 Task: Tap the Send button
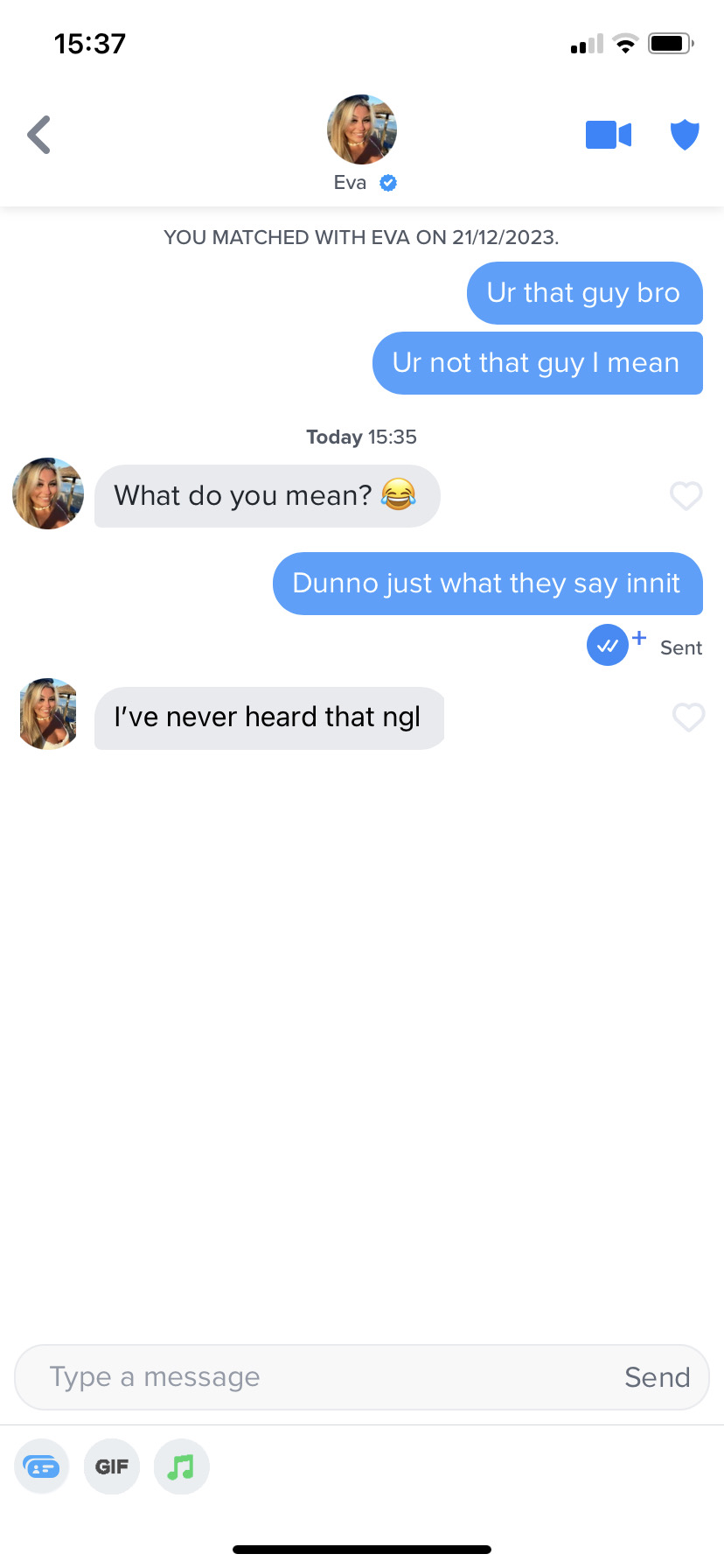657,1377
